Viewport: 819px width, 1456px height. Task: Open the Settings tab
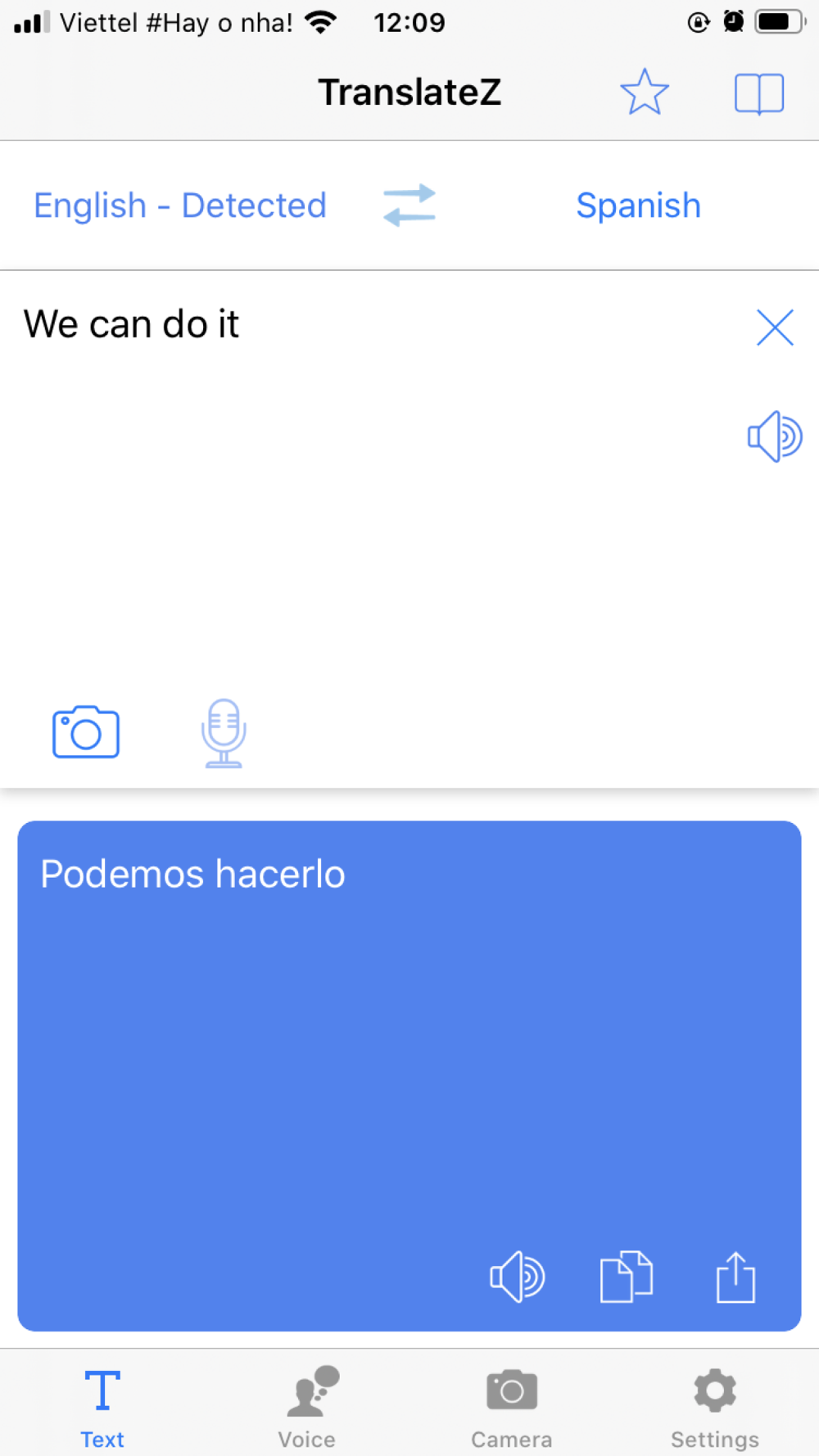pyautogui.click(x=715, y=1409)
